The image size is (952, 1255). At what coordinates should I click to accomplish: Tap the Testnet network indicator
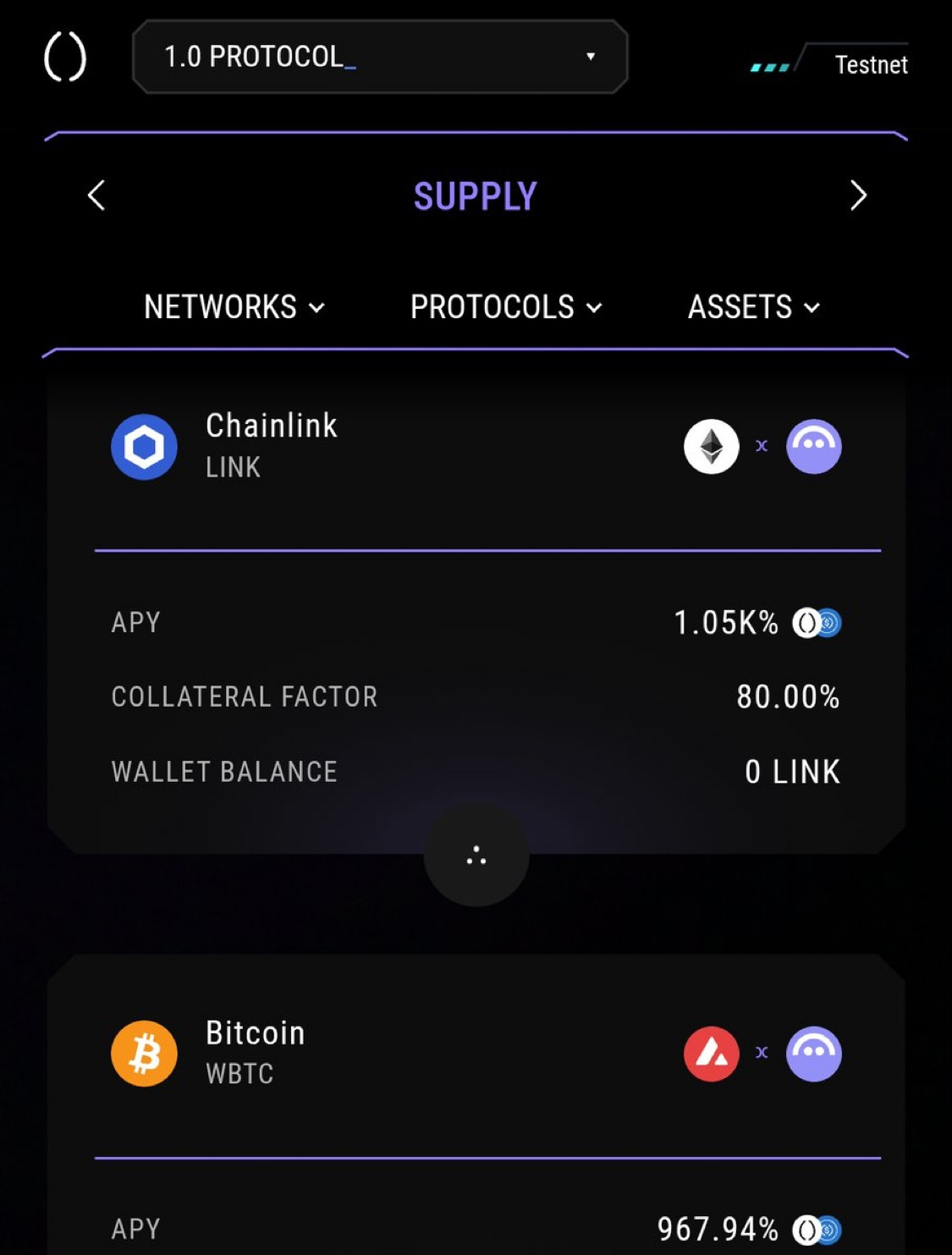tap(870, 64)
